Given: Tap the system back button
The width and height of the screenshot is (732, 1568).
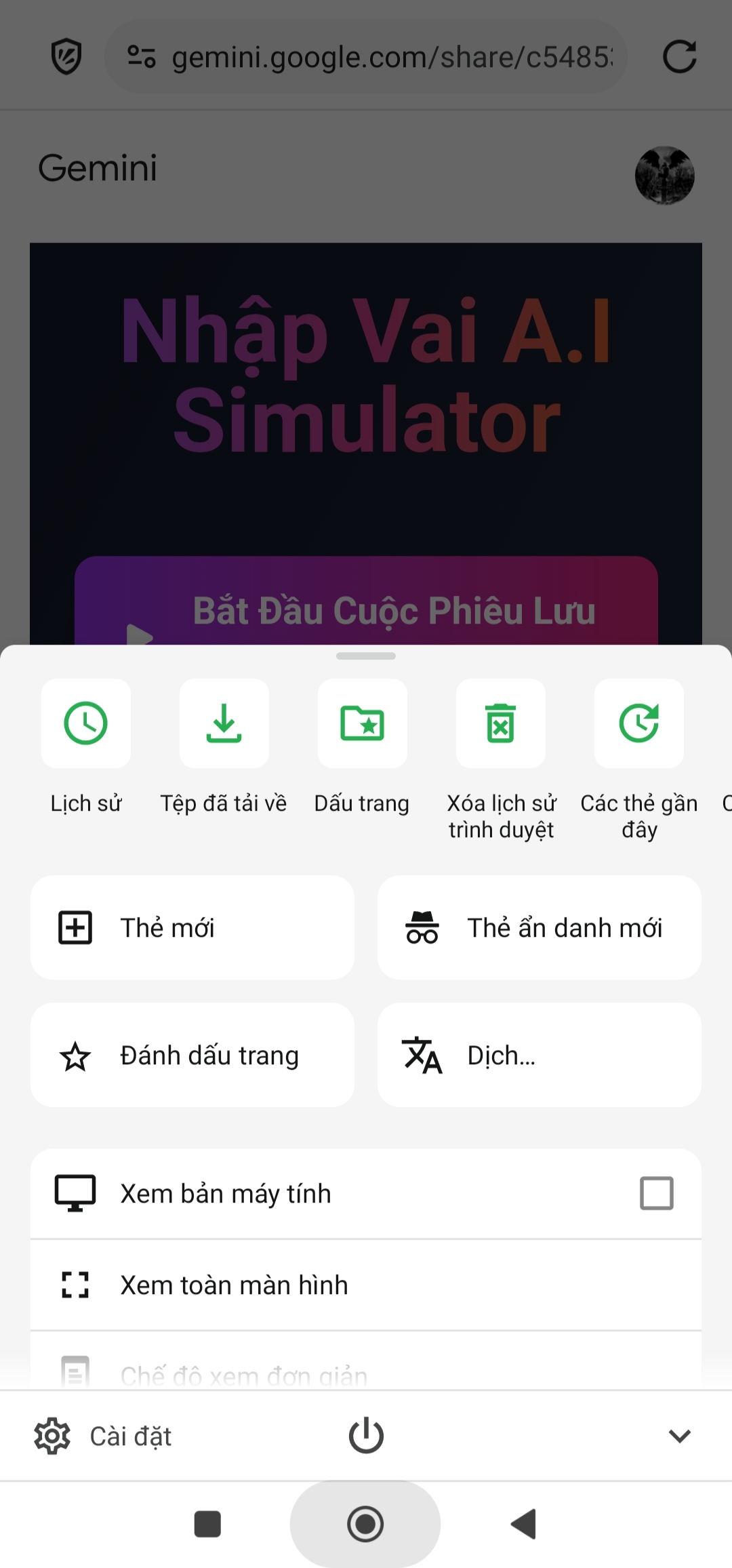Looking at the screenshot, I should pos(523,1524).
